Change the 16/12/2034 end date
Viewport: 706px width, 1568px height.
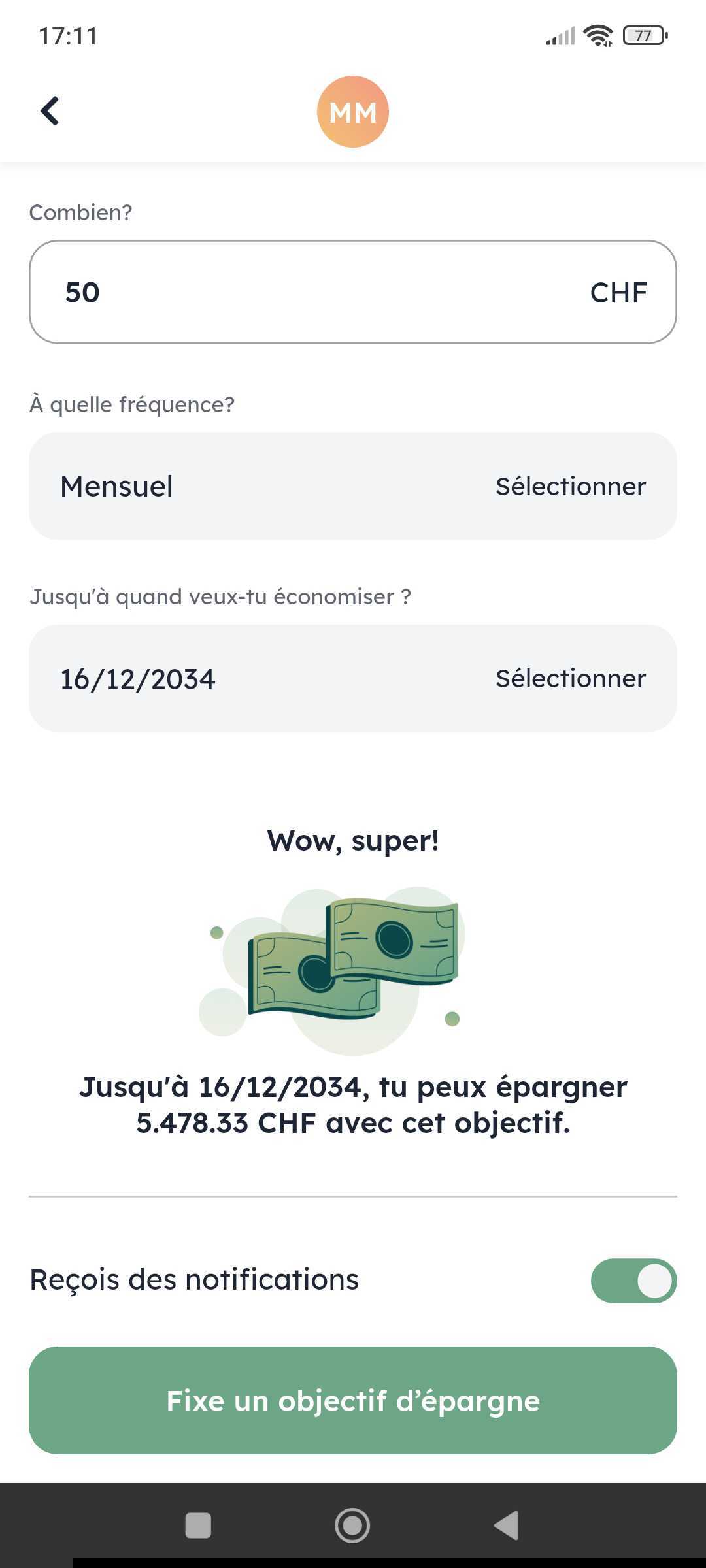353,678
